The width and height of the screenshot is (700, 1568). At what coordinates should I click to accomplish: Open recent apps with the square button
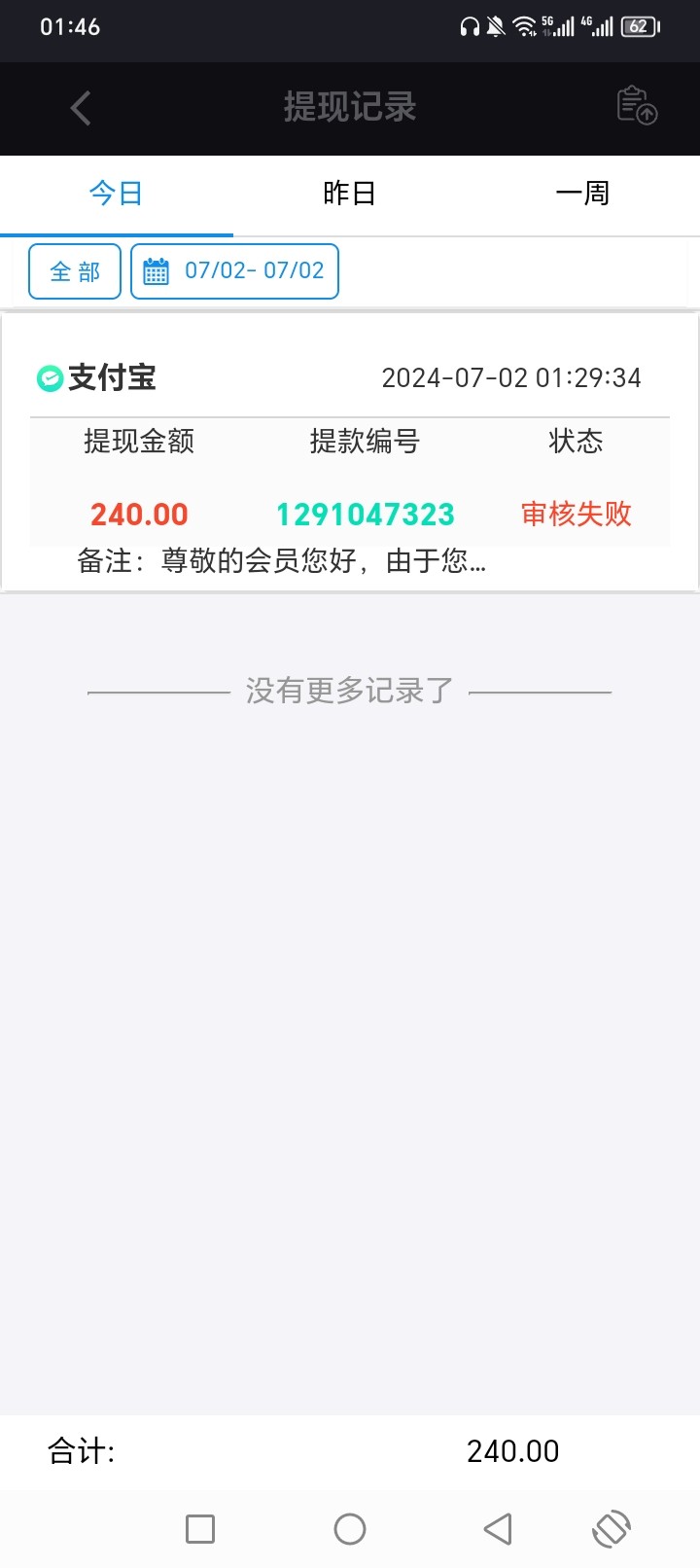200,1529
